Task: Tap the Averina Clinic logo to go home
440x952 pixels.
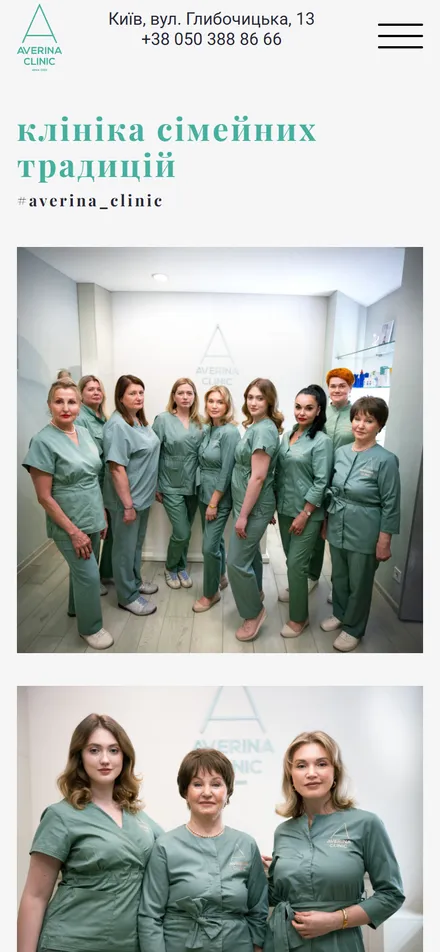Action: (39, 38)
